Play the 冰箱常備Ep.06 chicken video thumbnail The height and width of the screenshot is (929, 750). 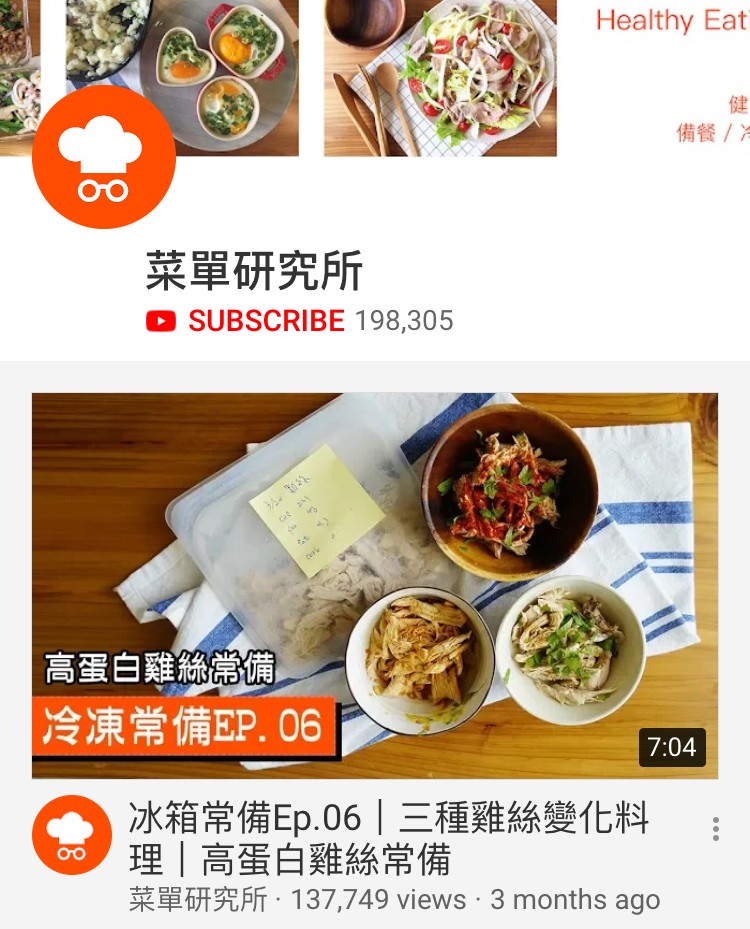pyautogui.click(x=374, y=585)
